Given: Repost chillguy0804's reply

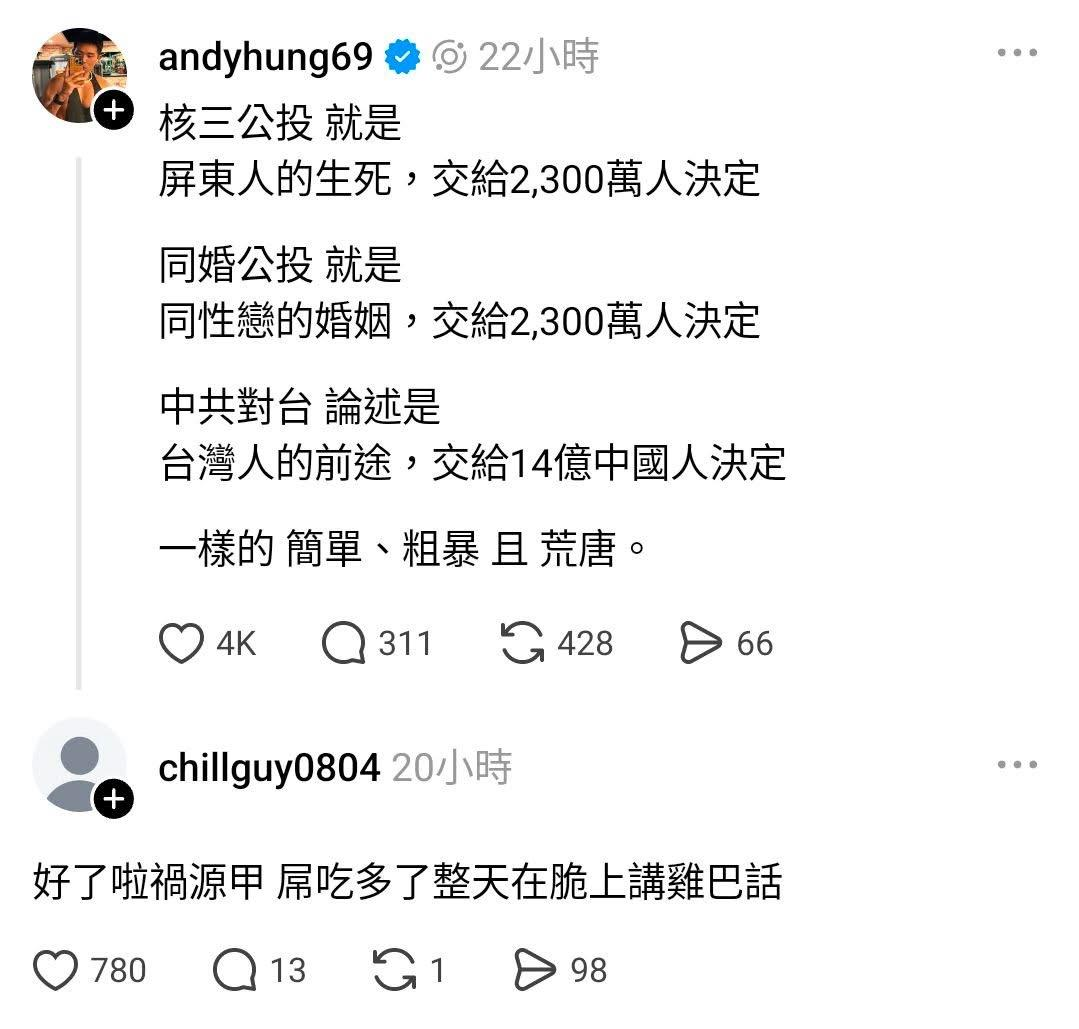Looking at the screenshot, I should [394, 970].
